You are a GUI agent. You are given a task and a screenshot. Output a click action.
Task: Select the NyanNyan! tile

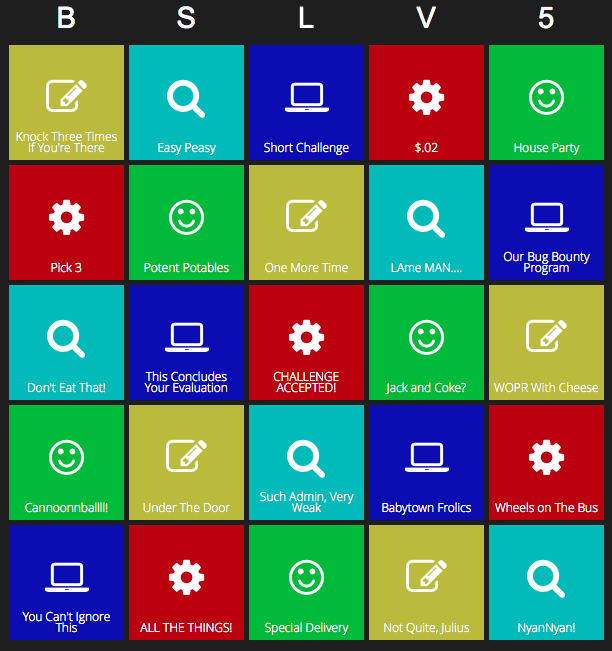coord(546,582)
